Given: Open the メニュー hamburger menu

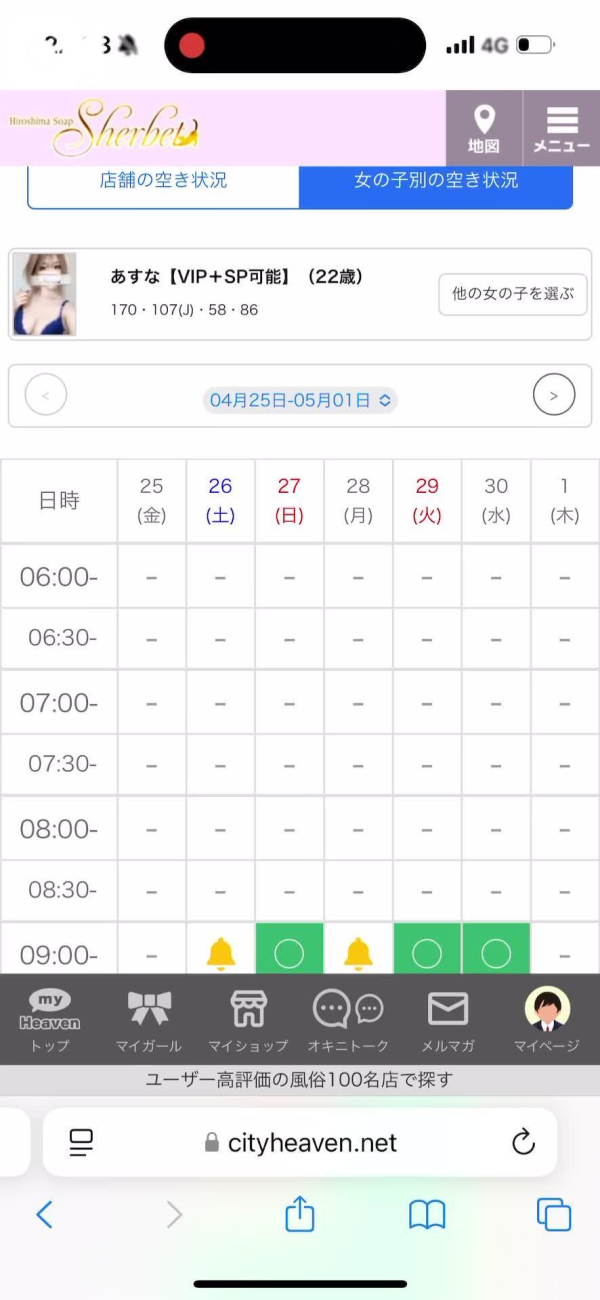Looking at the screenshot, I should [562, 128].
